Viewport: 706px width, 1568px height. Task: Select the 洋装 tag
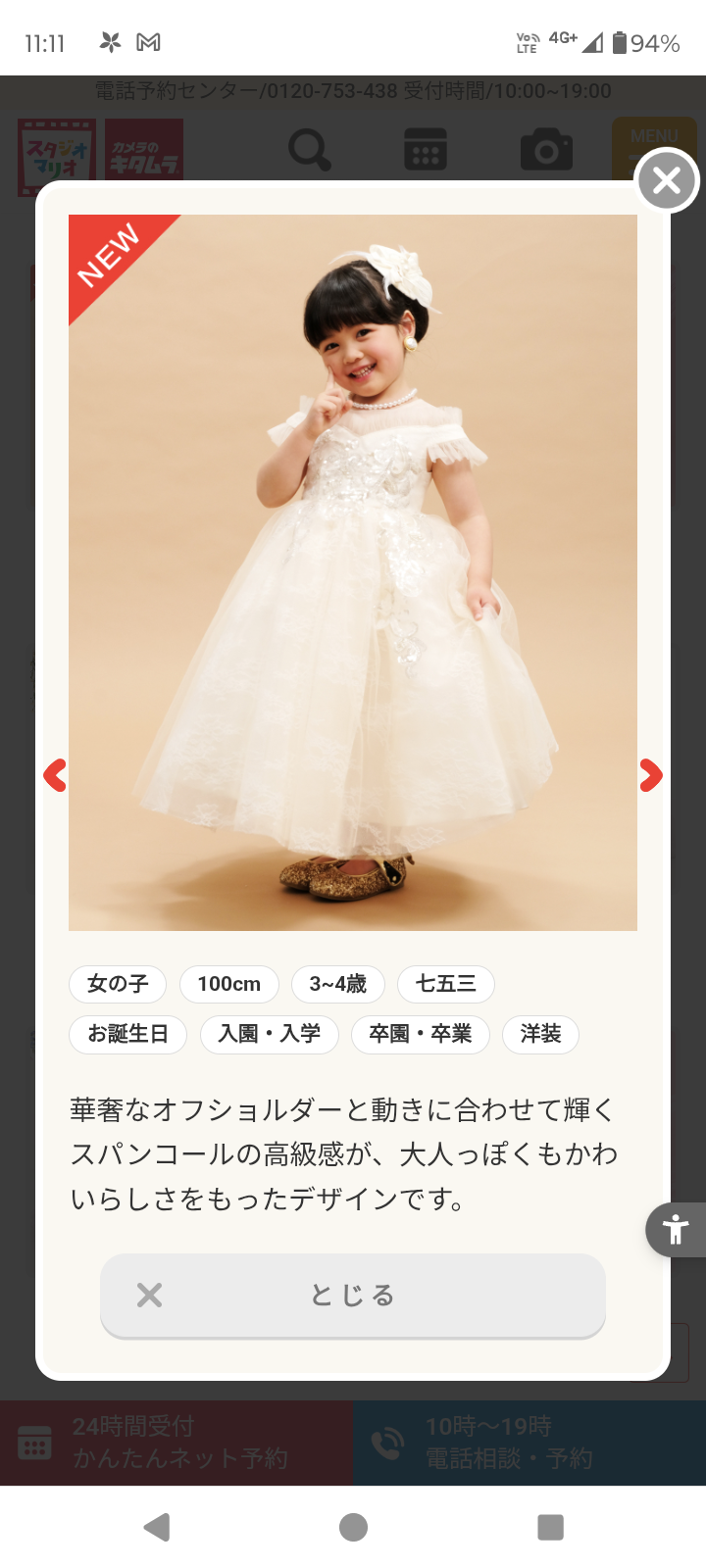pos(540,1034)
